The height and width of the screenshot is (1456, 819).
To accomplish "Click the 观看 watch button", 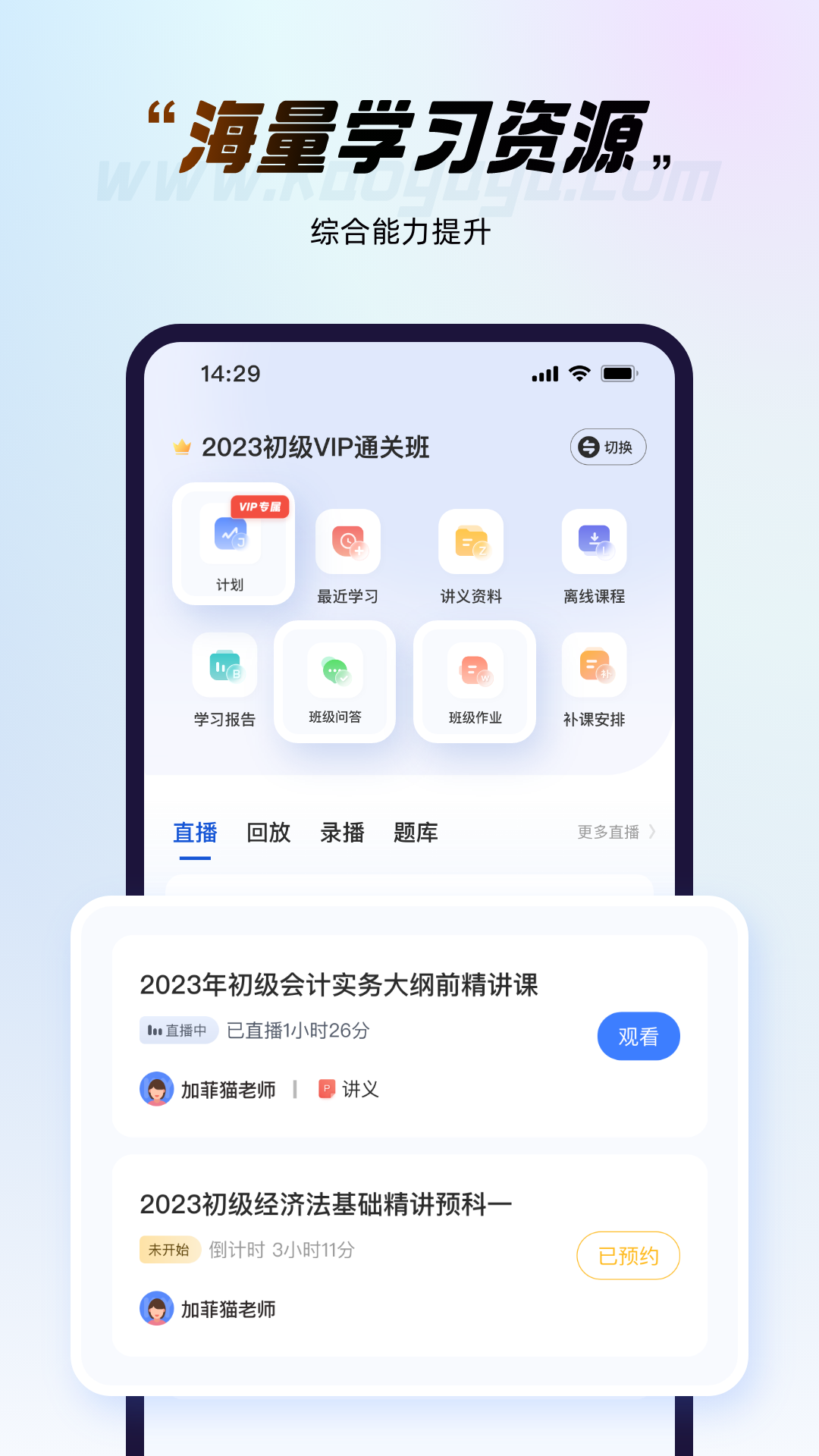I will pos(639,1035).
